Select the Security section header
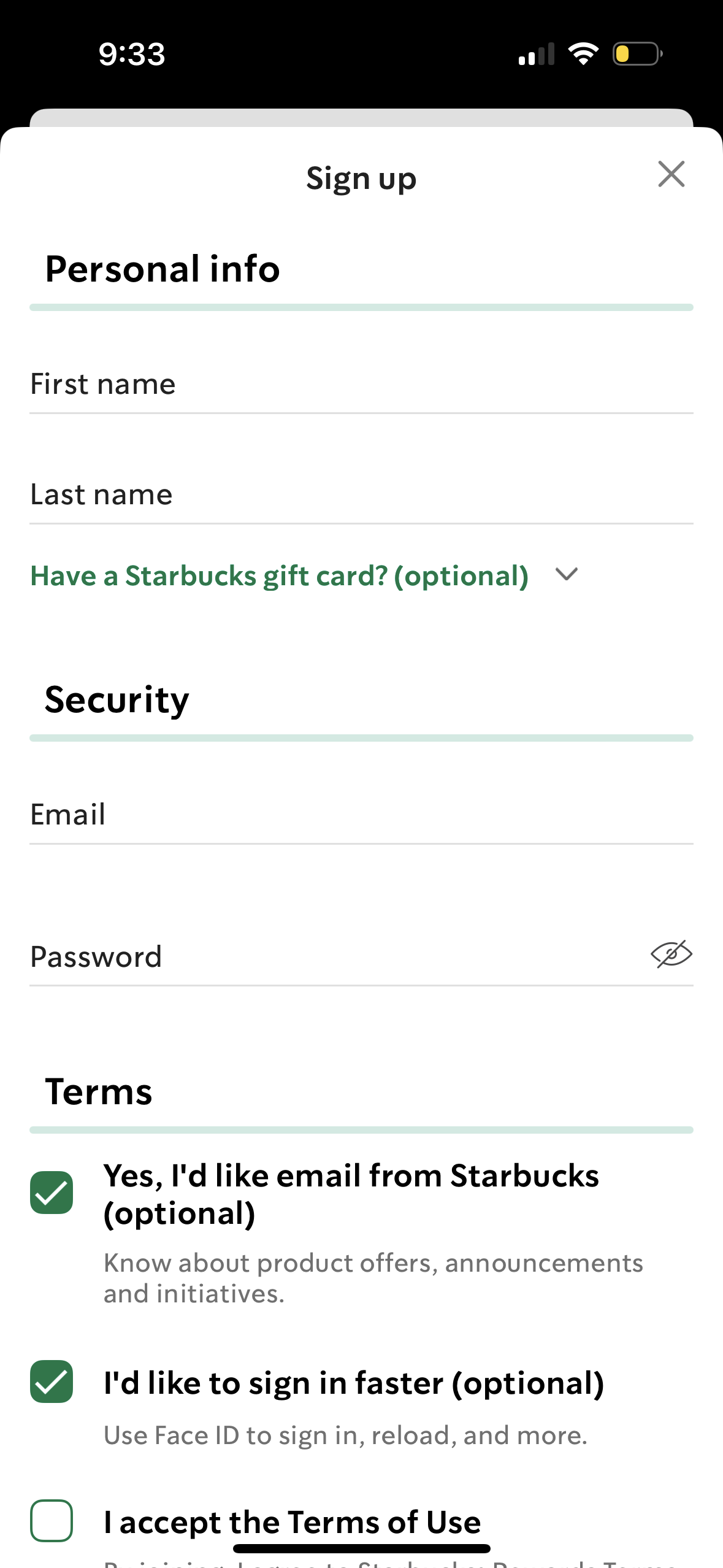Screen dimensions: 723x1568 [x=117, y=699]
